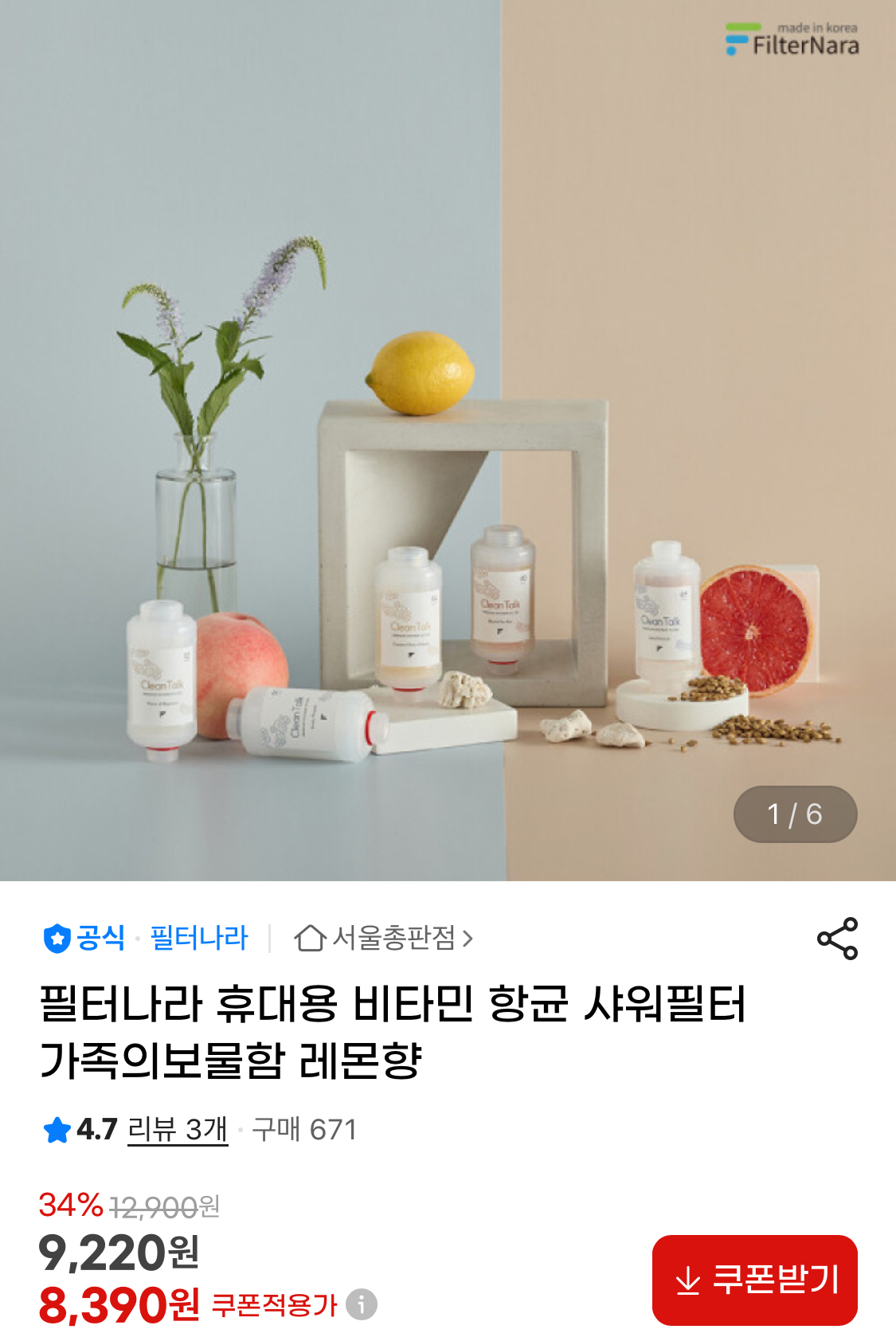
Task: Show info for 쿠폰적용가 price
Action: [361, 1304]
